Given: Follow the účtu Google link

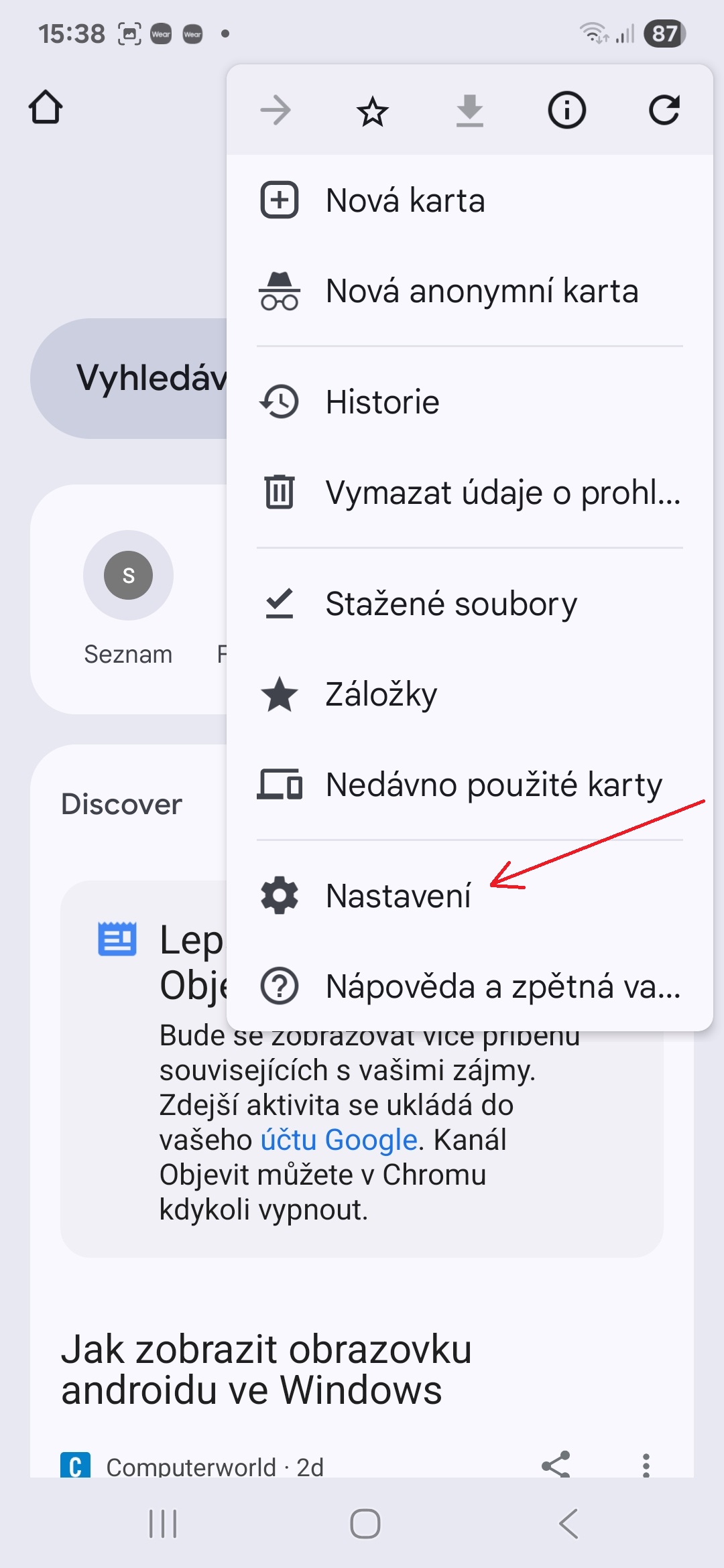Looking at the screenshot, I should [x=339, y=1140].
